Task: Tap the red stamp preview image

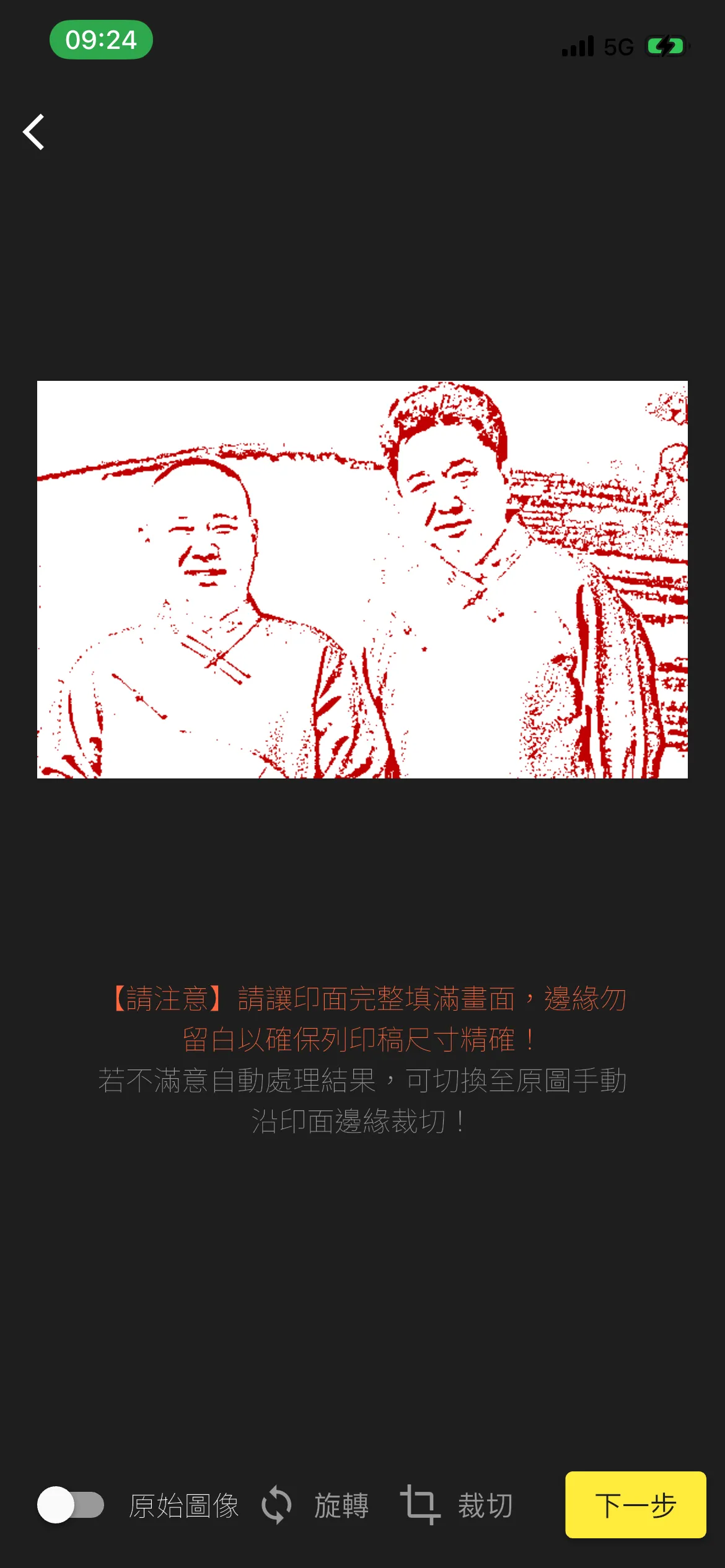Action: [x=362, y=580]
